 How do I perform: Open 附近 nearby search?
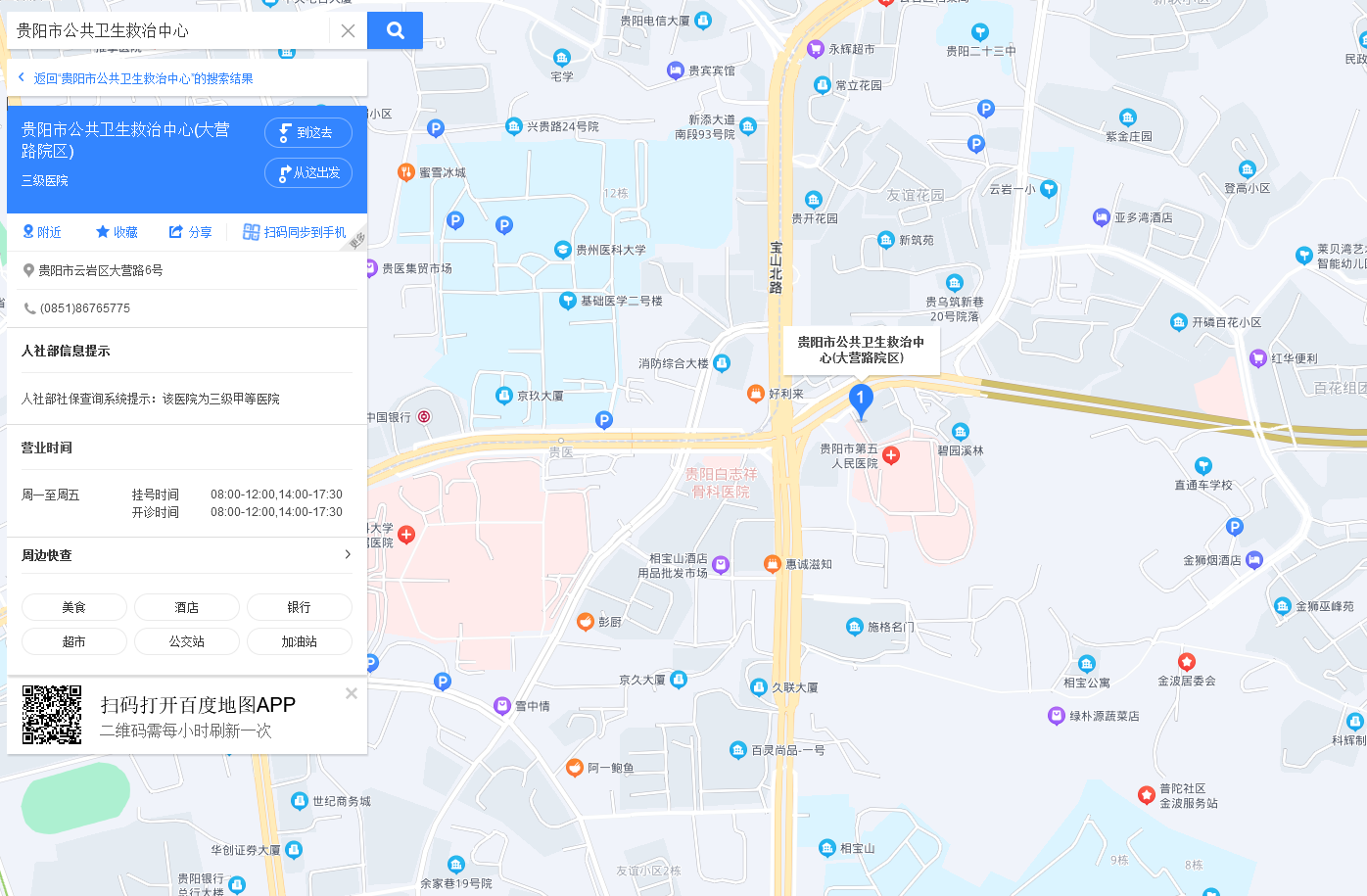pyautogui.click(x=42, y=232)
